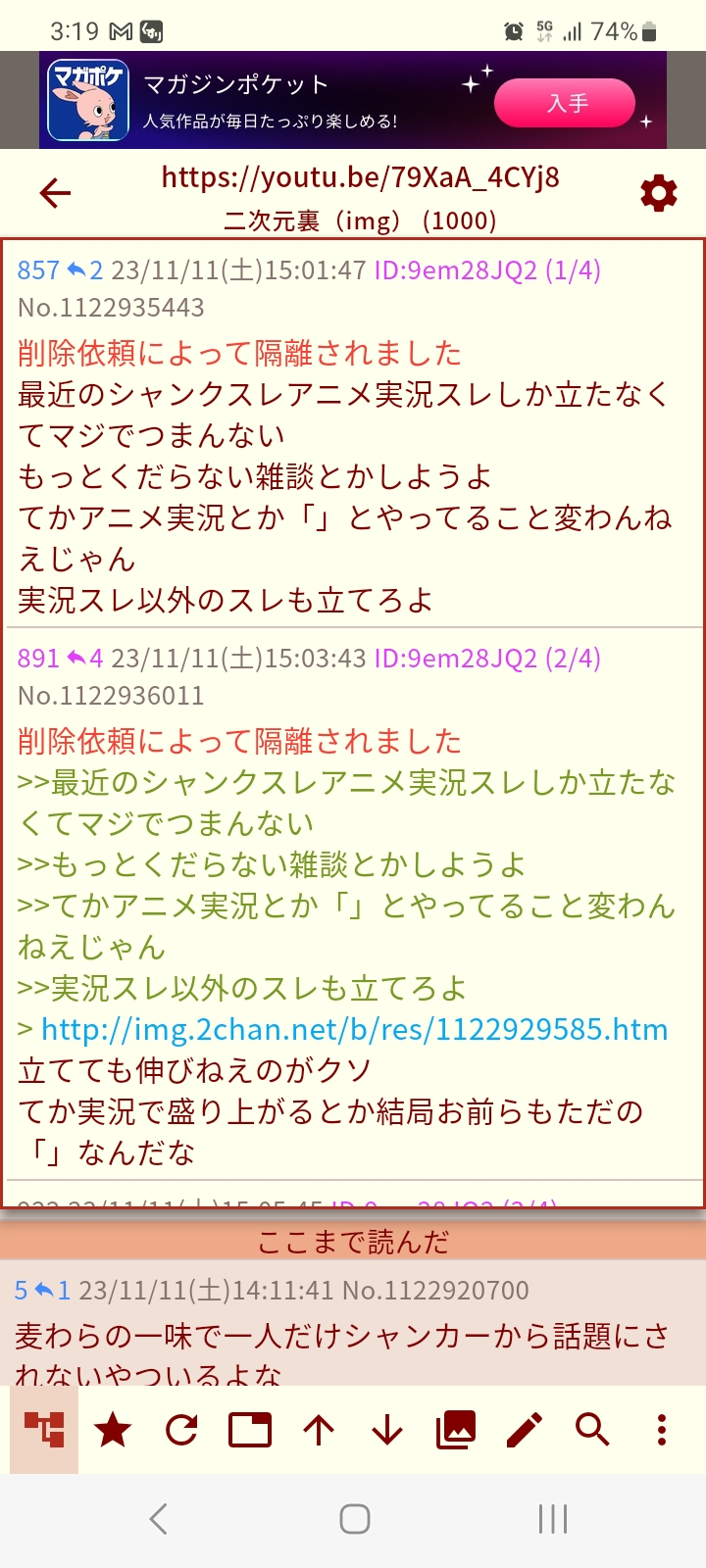Go back using the top arrow
This screenshot has height=1568, width=706.
tap(56, 193)
